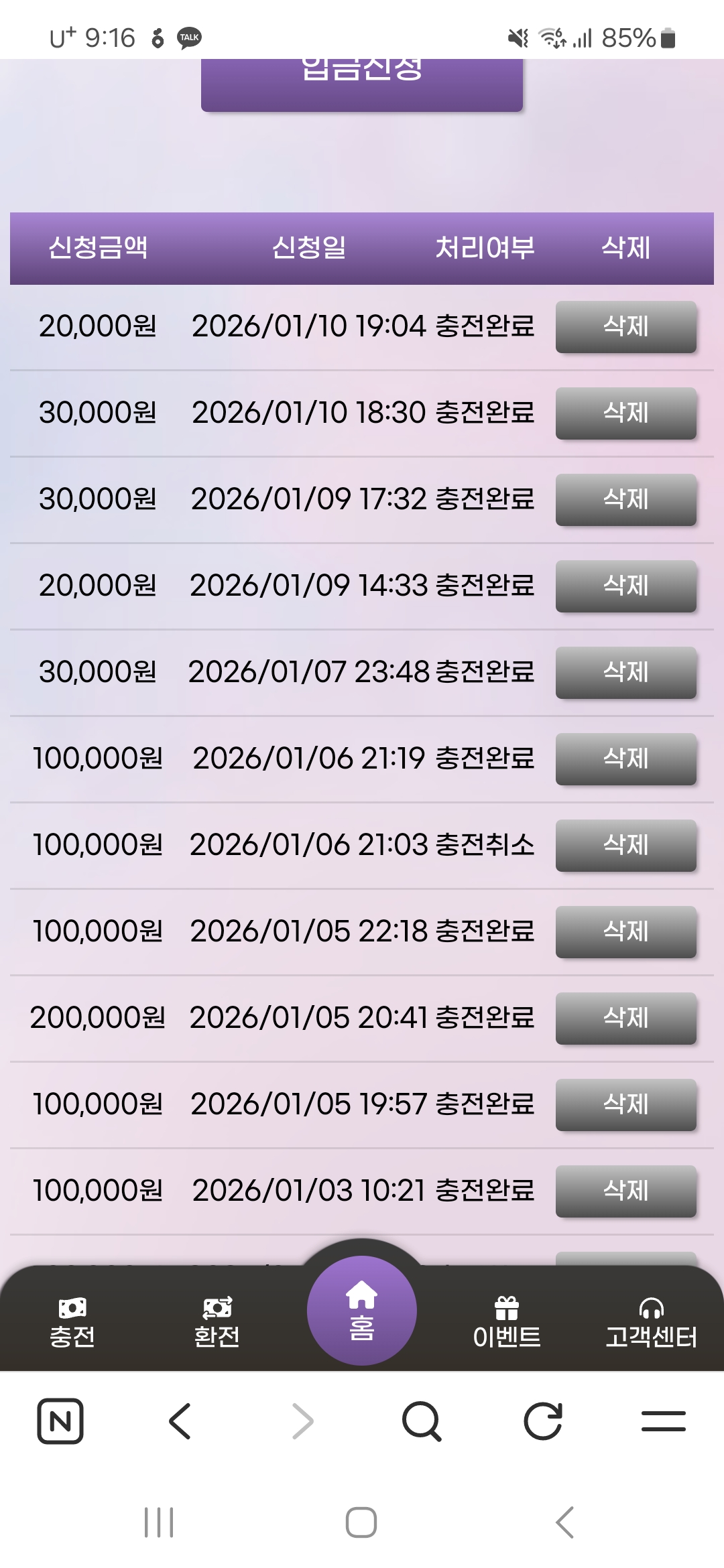The width and height of the screenshot is (724, 1568).
Task: Refresh the page with reload icon
Action: (543, 1421)
